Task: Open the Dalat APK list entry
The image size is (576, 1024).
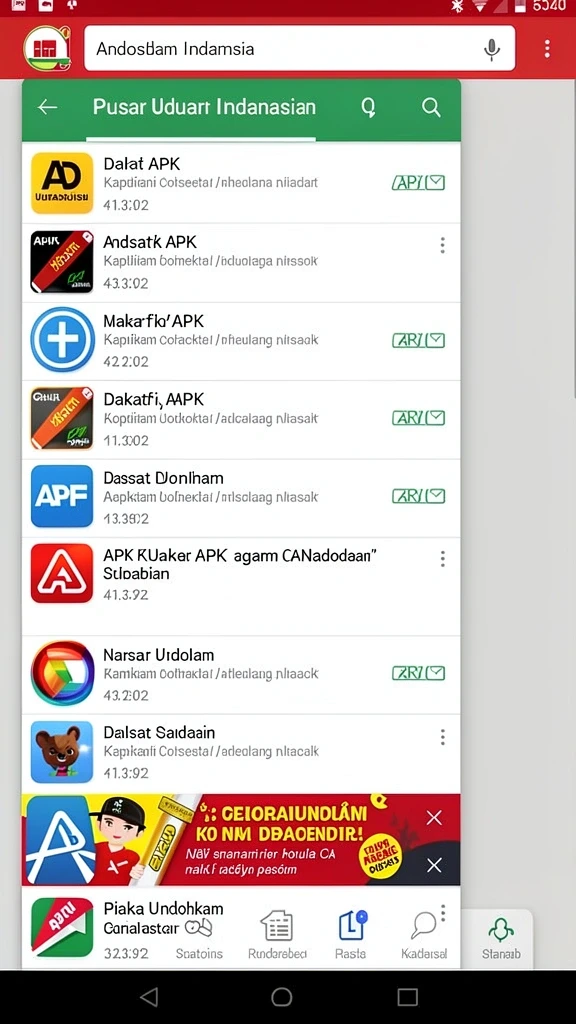Action: [241, 184]
